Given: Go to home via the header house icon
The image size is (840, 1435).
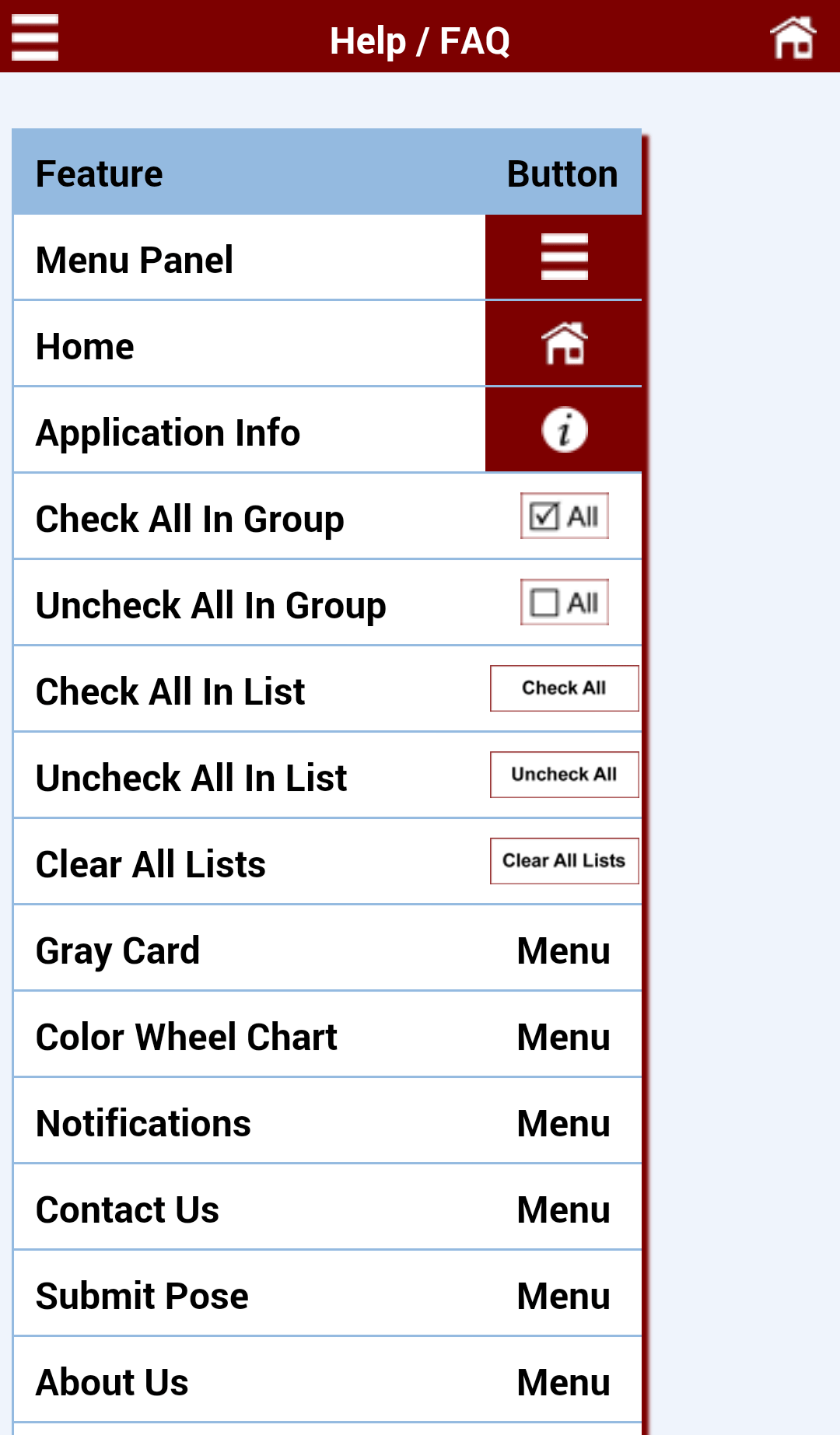Looking at the screenshot, I should 793,37.
